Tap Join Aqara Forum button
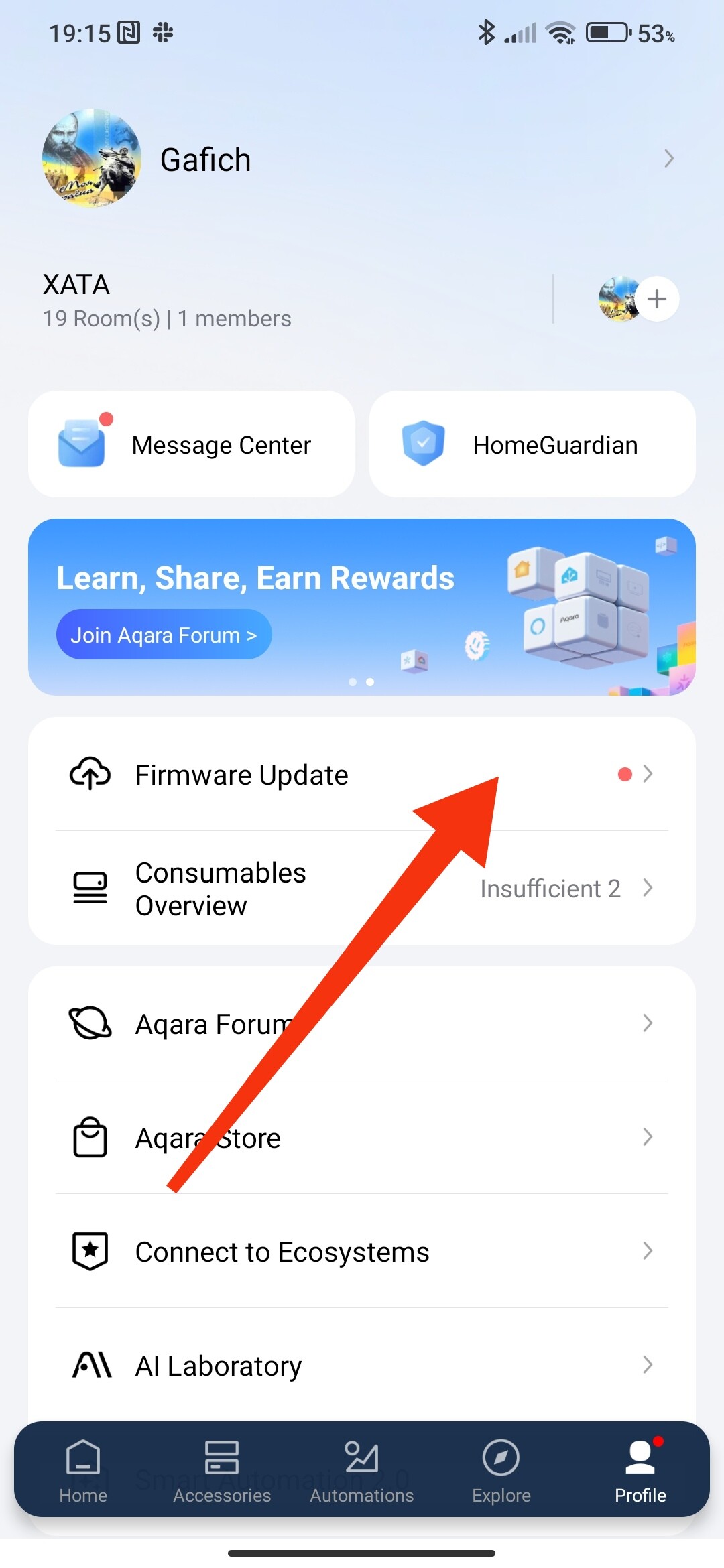Viewport: 724px width, 1568px height. [x=164, y=635]
